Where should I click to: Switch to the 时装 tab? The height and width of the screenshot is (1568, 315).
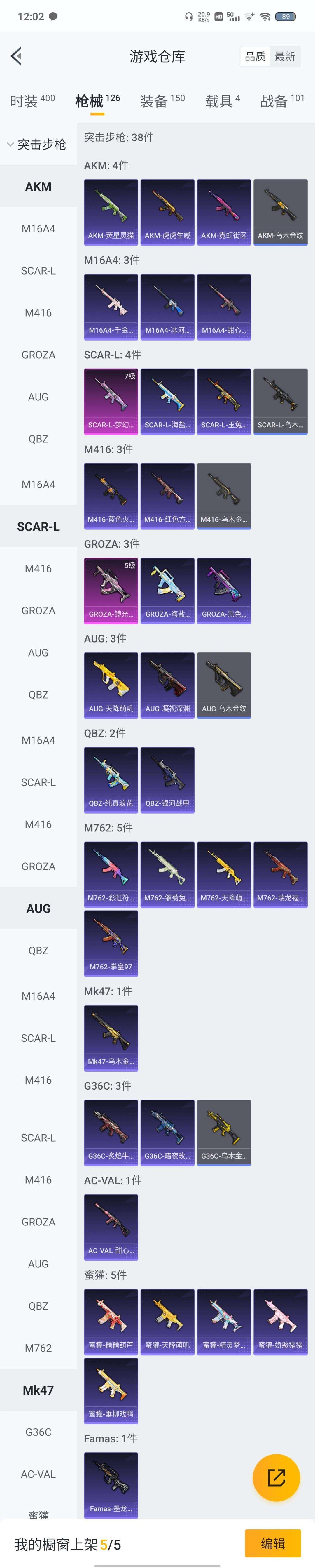(x=32, y=100)
